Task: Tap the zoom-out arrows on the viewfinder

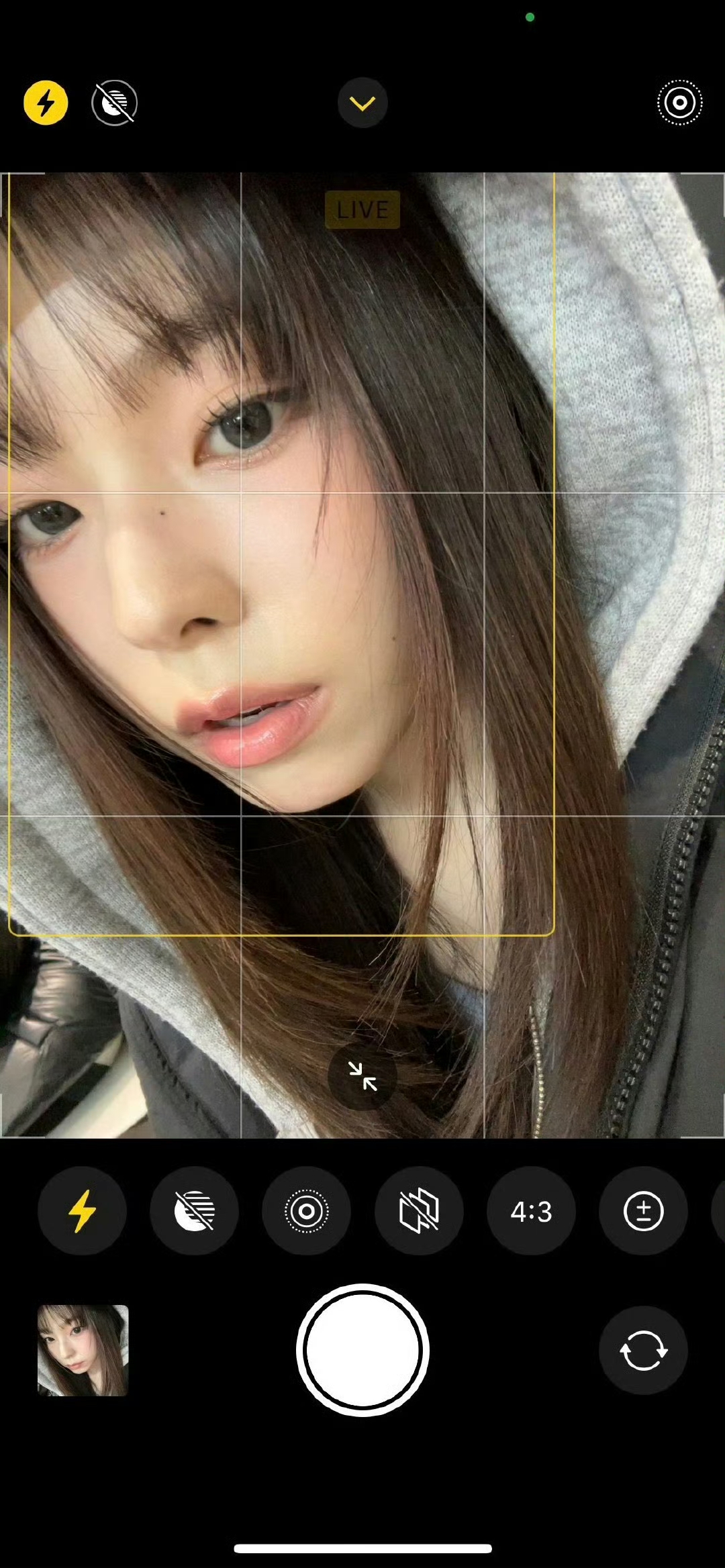Action: coord(362,1076)
